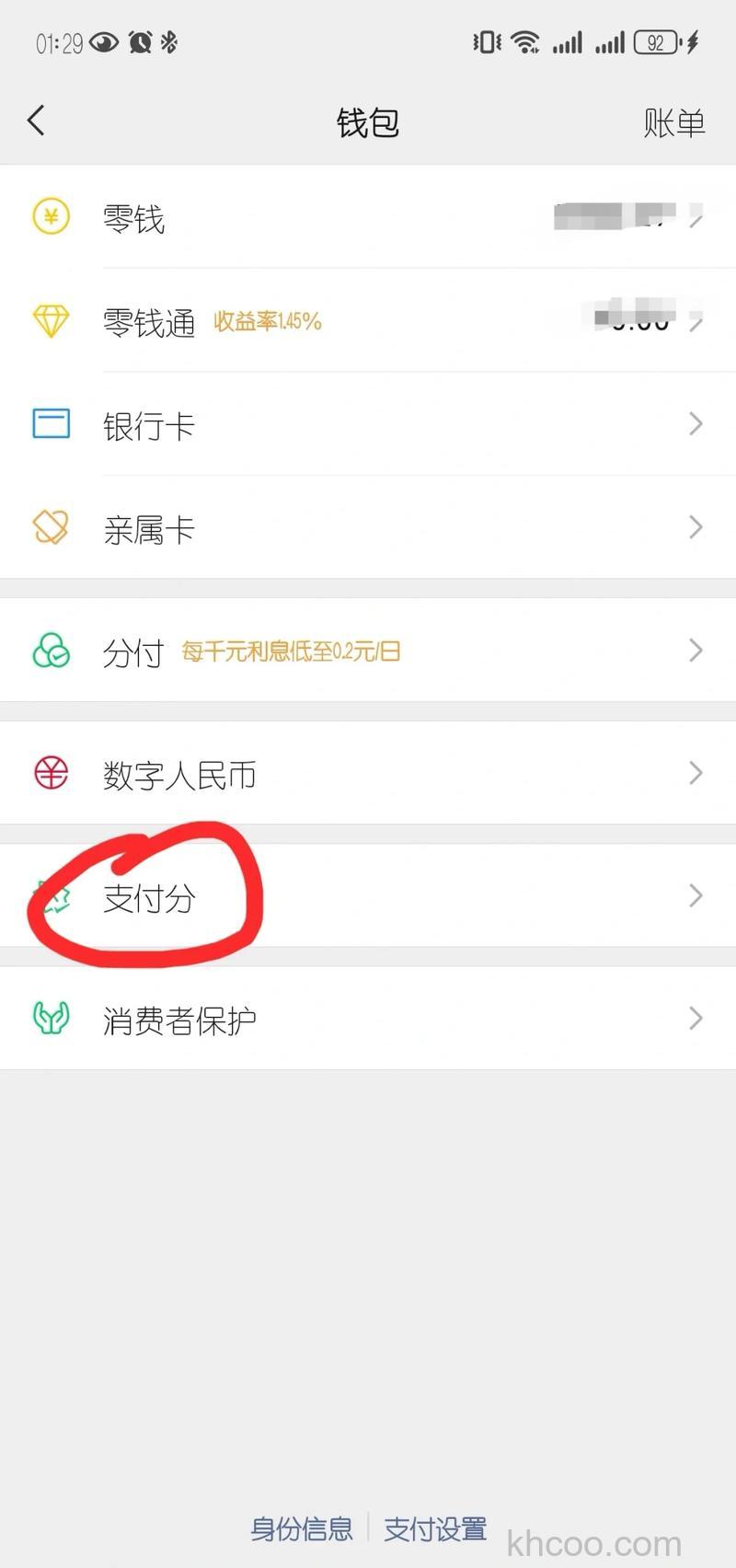Open 身份信息 at the bottom
The image size is (736, 1568).
point(301,1528)
